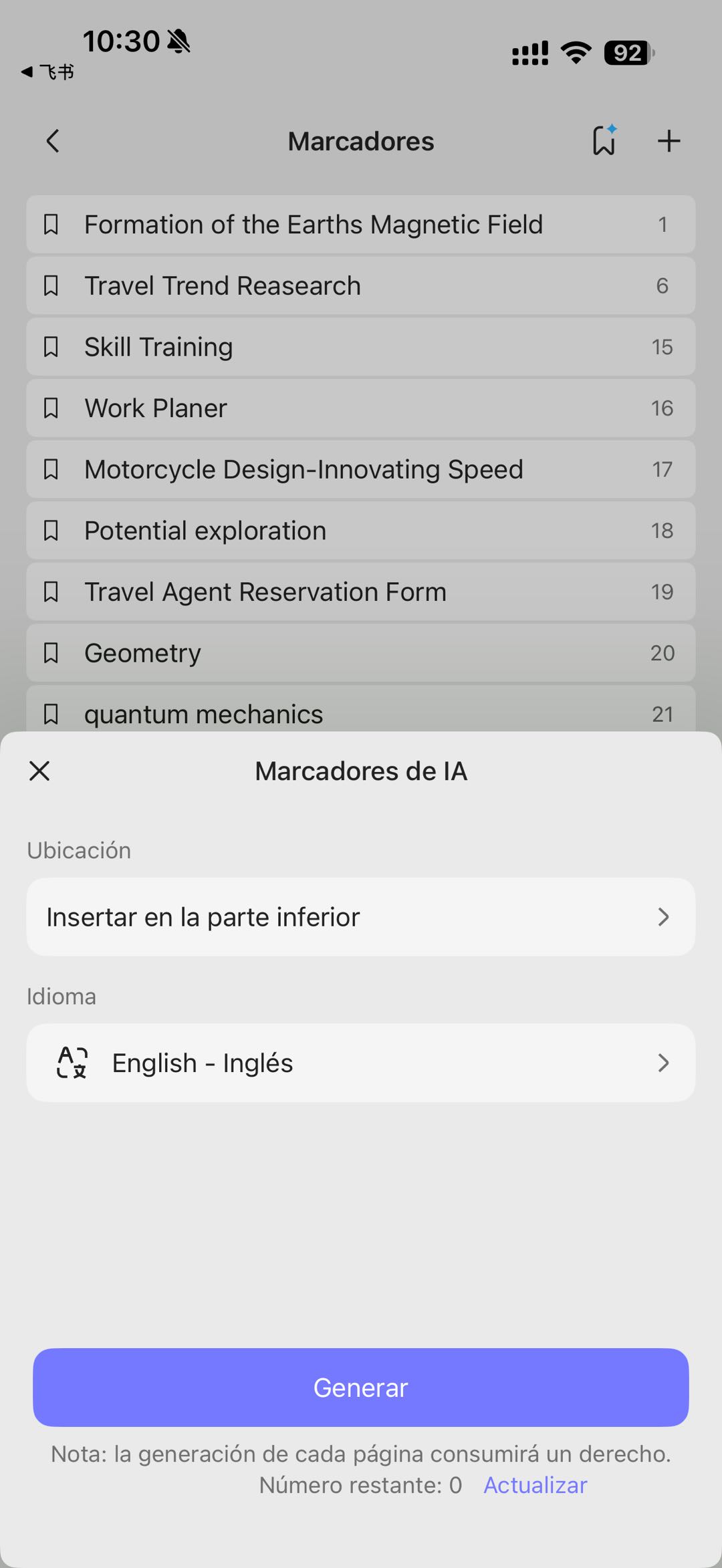Tap the bookmark icon beside Formation of the Earths Magnetic Field

[52, 225]
